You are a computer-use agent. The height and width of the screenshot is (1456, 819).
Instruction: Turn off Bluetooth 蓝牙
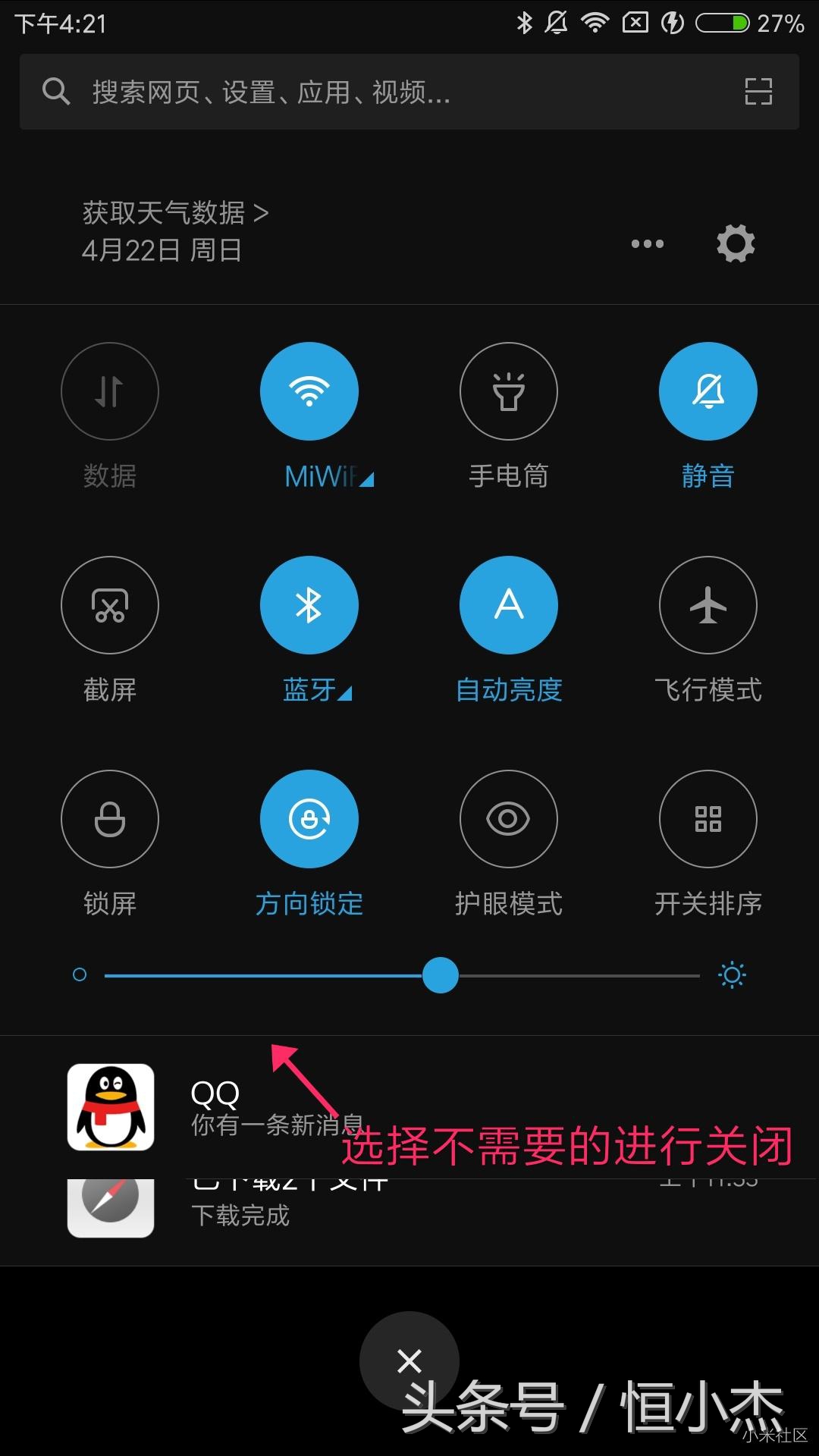309,605
